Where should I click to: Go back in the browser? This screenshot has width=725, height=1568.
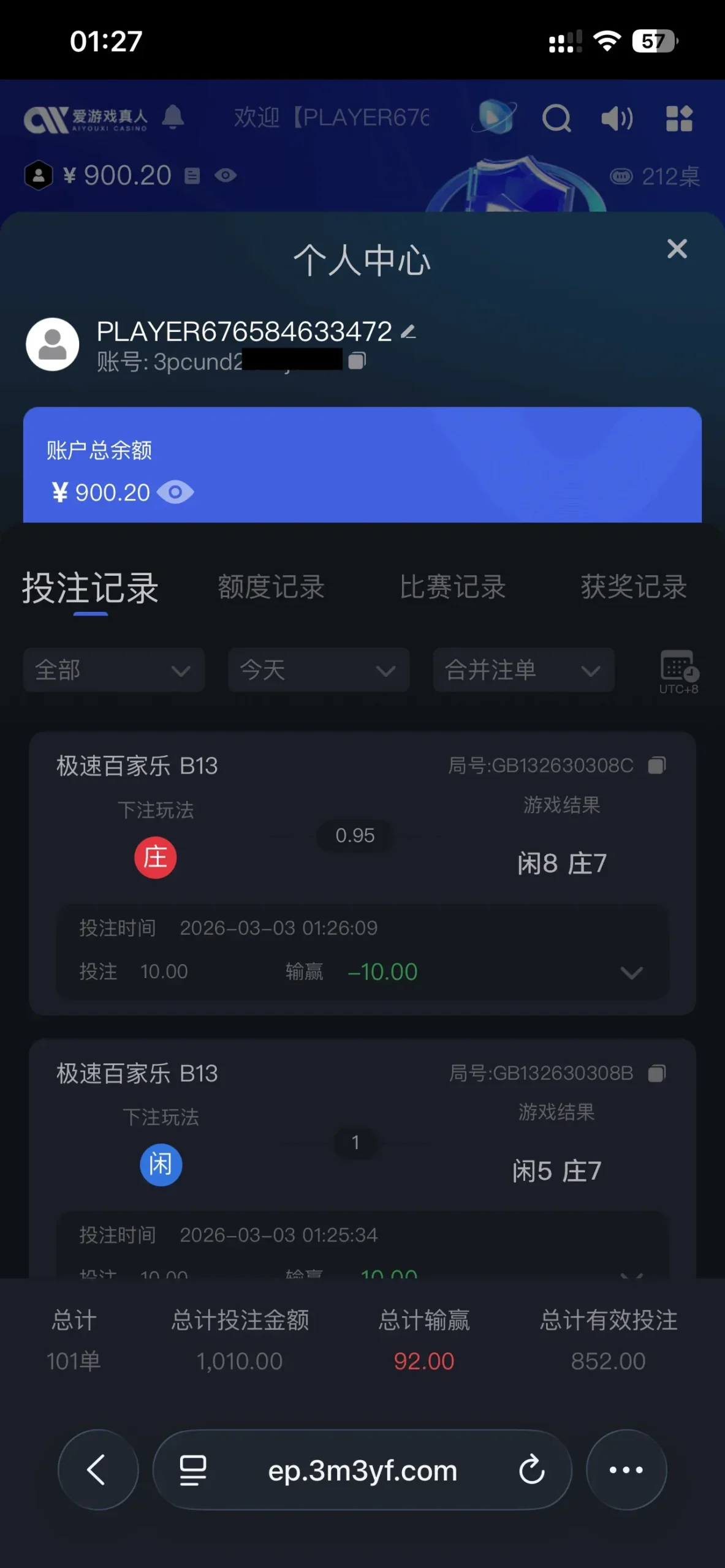click(x=97, y=1469)
